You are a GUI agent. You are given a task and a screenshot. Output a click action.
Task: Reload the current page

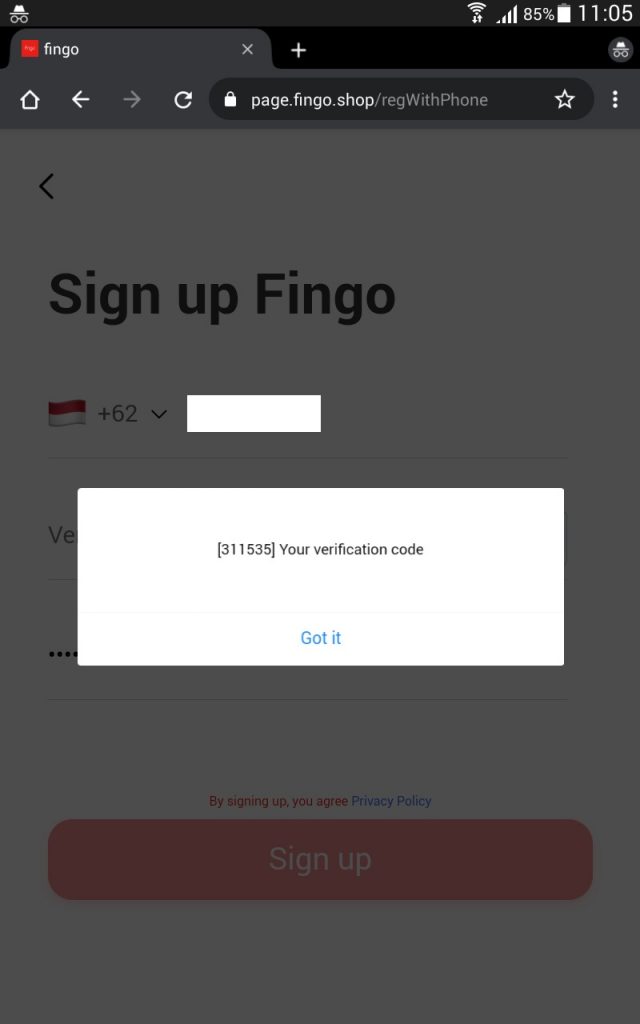pos(183,99)
